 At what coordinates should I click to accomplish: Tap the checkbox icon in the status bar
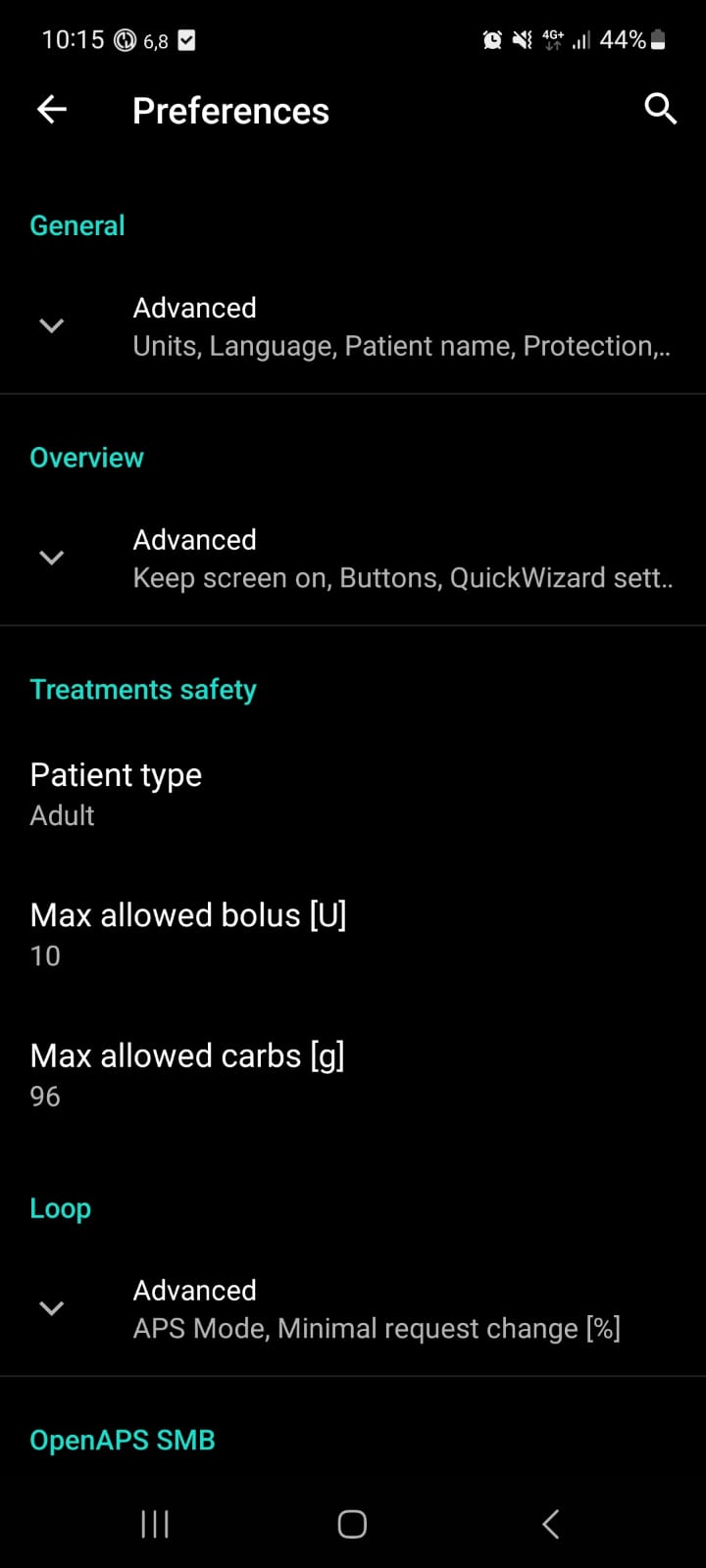tap(186, 40)
